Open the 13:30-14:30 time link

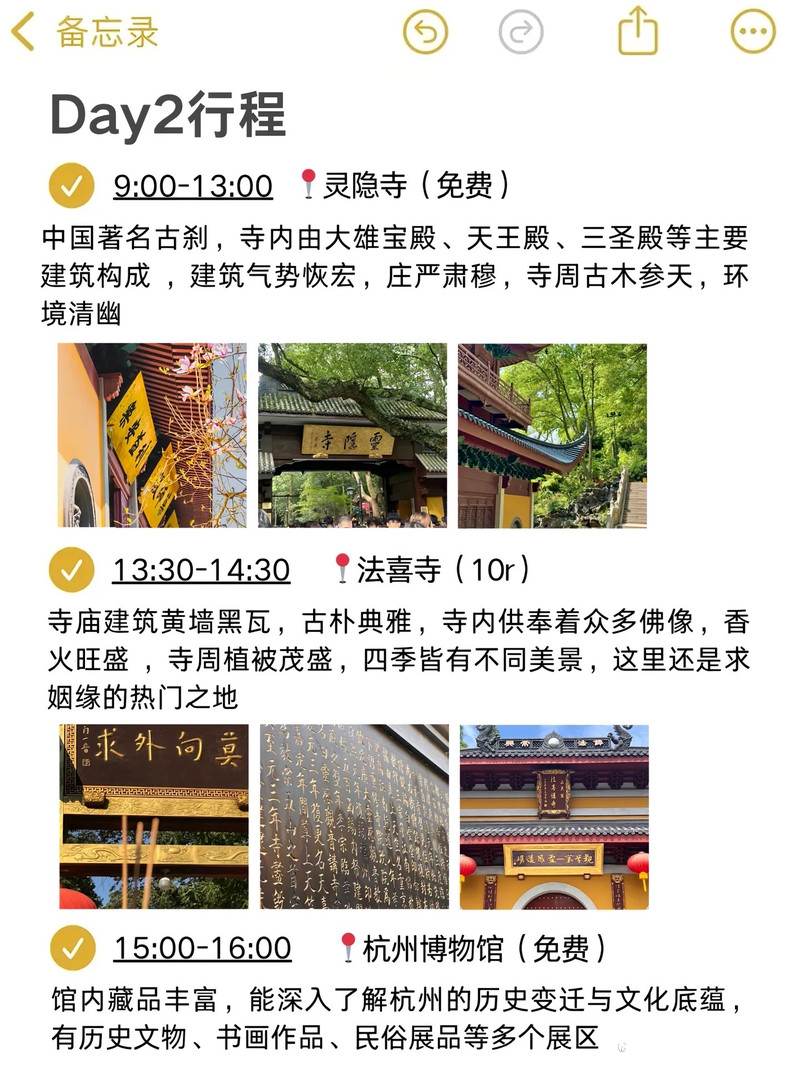pos(201,570)
